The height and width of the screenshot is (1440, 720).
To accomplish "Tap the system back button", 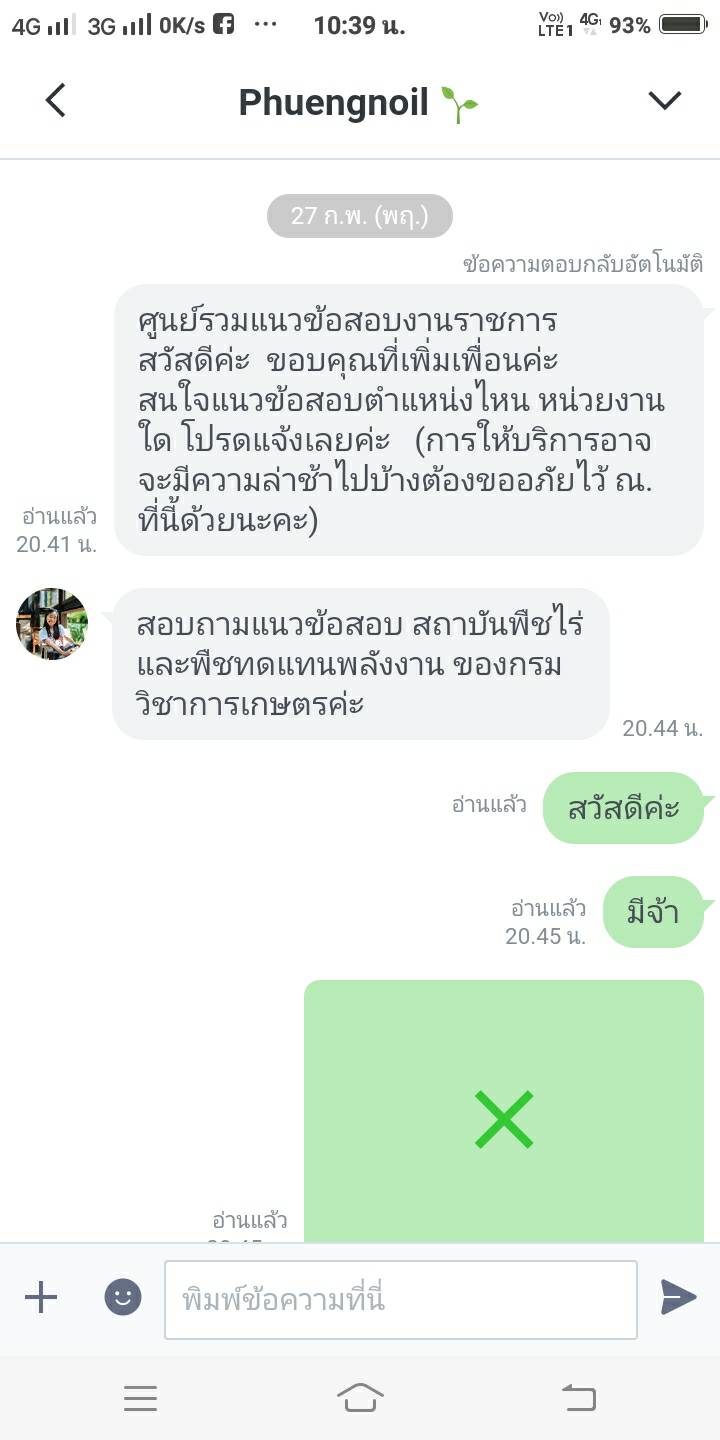I will tap(578, 1398).
